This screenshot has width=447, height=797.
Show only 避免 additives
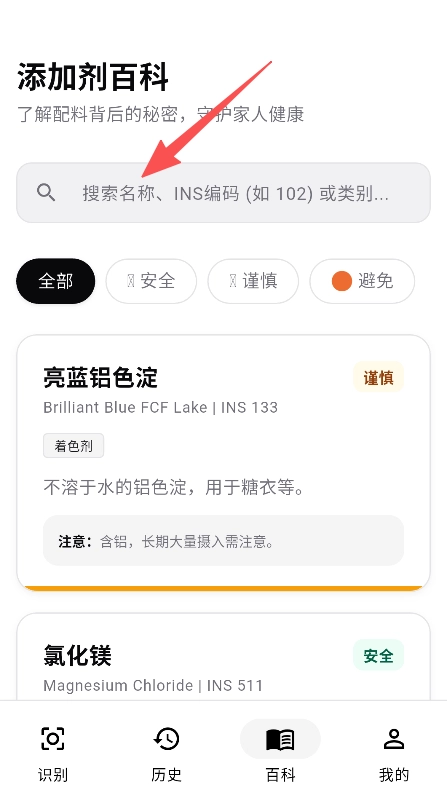pyautogui.click(x=362, y=281)
